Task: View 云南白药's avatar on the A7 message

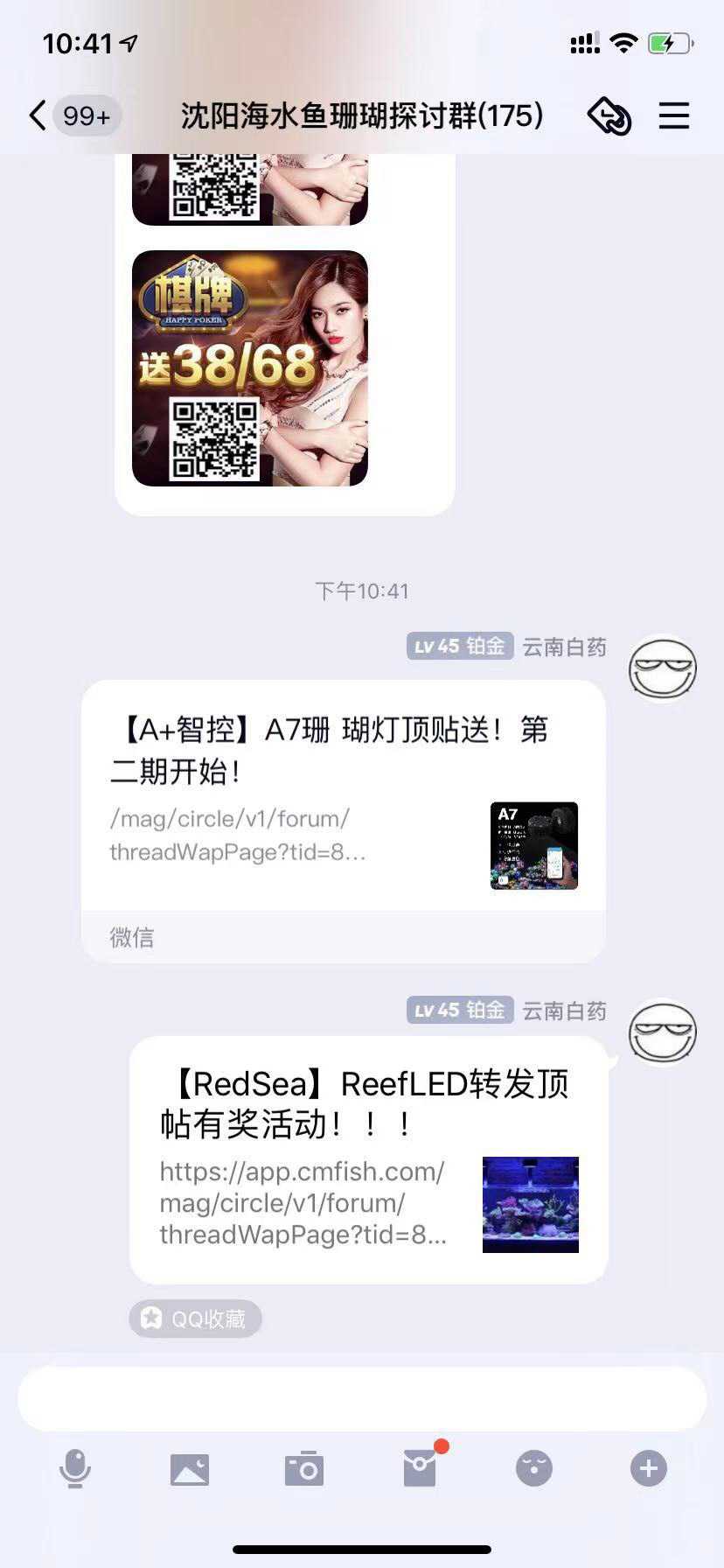Action: [x=663, y=668]
